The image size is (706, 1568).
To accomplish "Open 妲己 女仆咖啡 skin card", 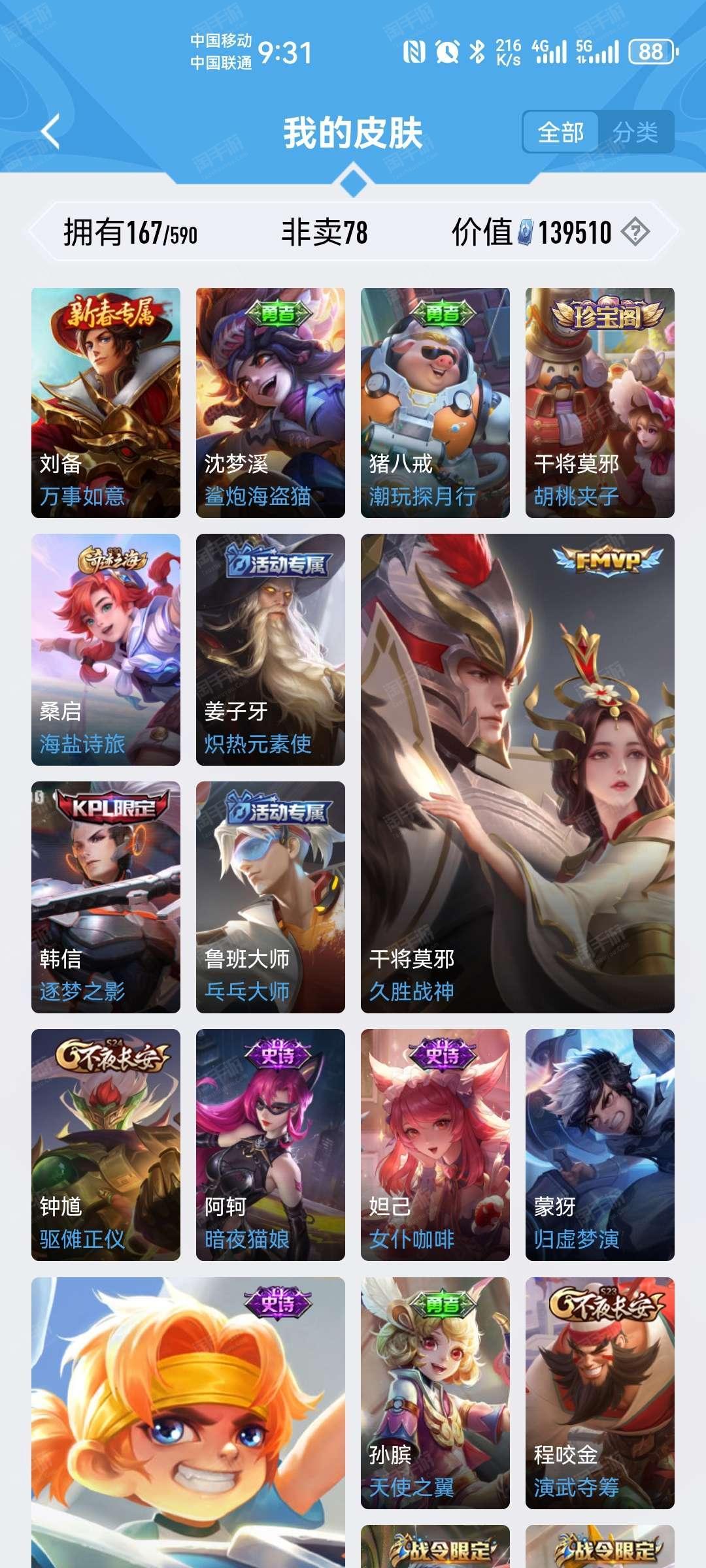I will point(435,1145).
